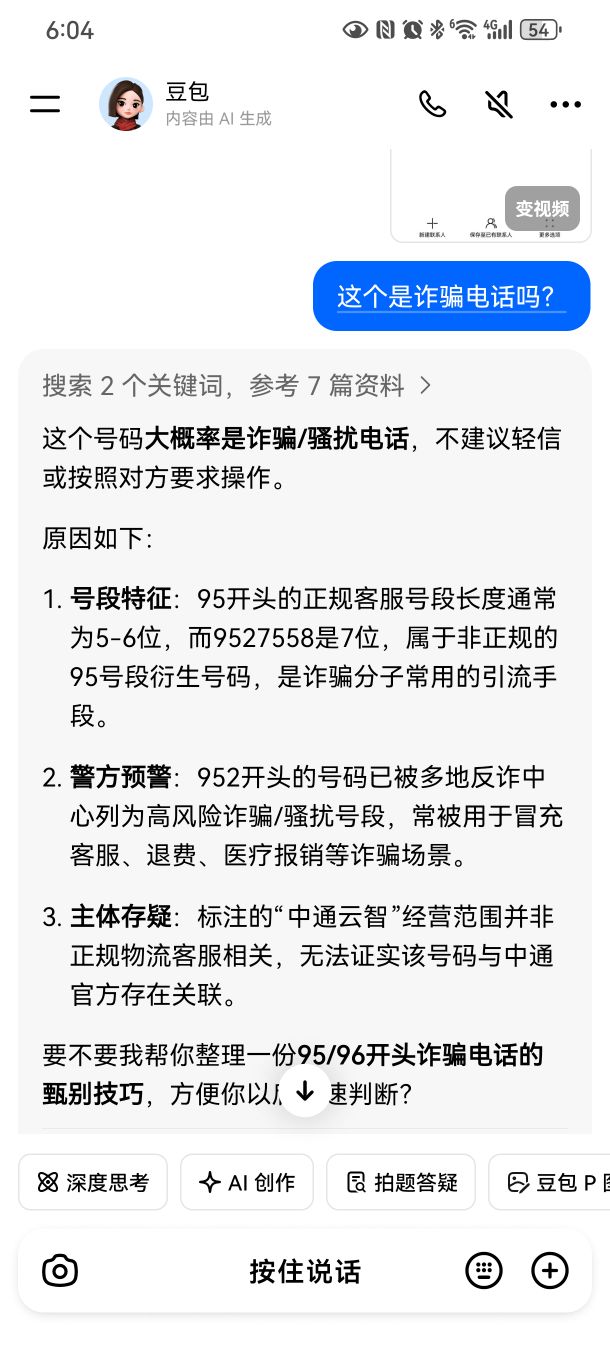The width and height of the screenshot is (610, 1350).
Task: Start a voice call with 豆包
Action: click(x=432, y=104)
